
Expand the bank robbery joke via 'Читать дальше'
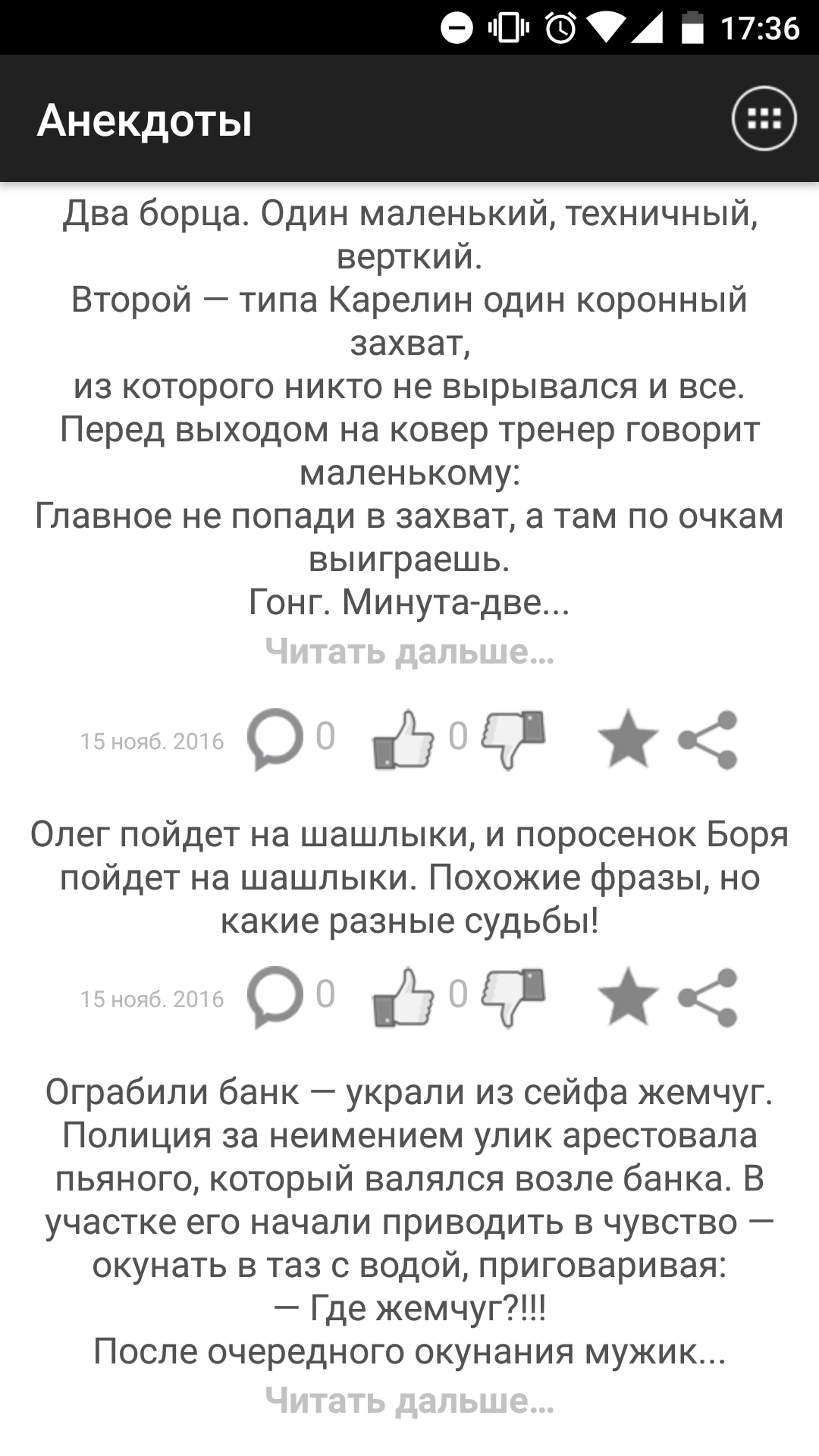(x=409, y=1401)
